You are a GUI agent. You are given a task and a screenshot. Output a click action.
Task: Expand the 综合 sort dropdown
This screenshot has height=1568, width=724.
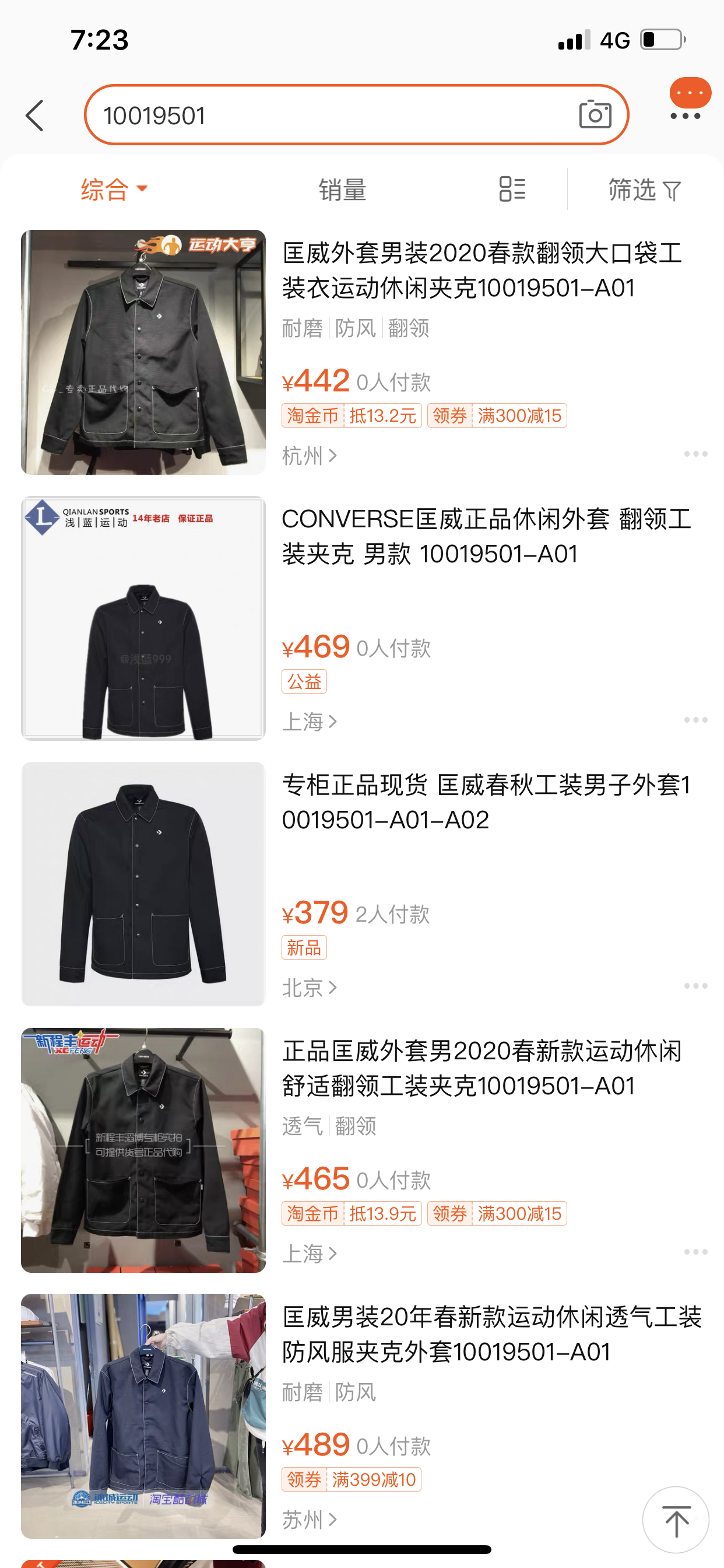tap(114, 190)
